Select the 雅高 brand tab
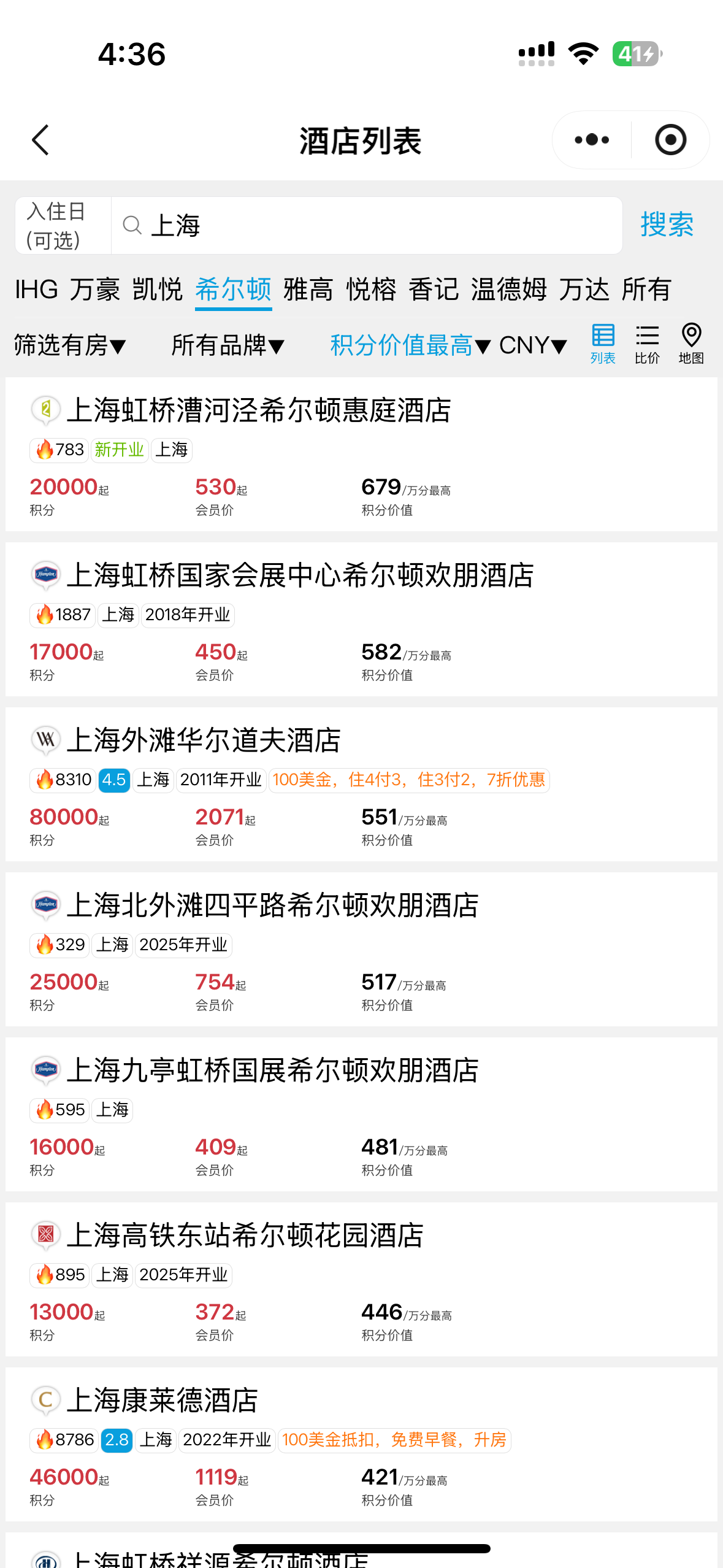This screenshot has height=1568, width=723. 308,290
